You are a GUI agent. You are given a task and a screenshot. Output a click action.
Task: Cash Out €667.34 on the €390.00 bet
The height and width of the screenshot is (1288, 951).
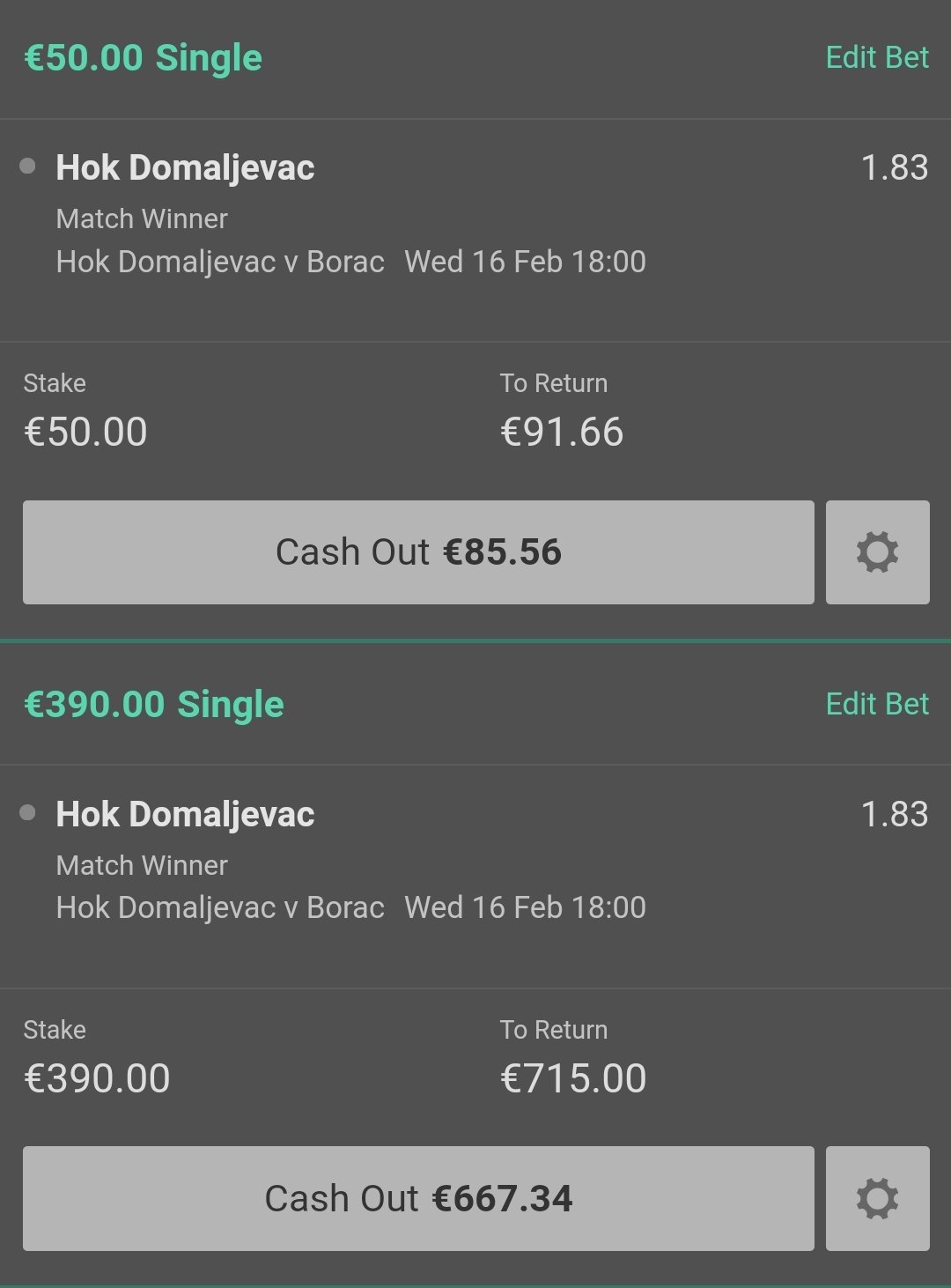pos(418,1198)
